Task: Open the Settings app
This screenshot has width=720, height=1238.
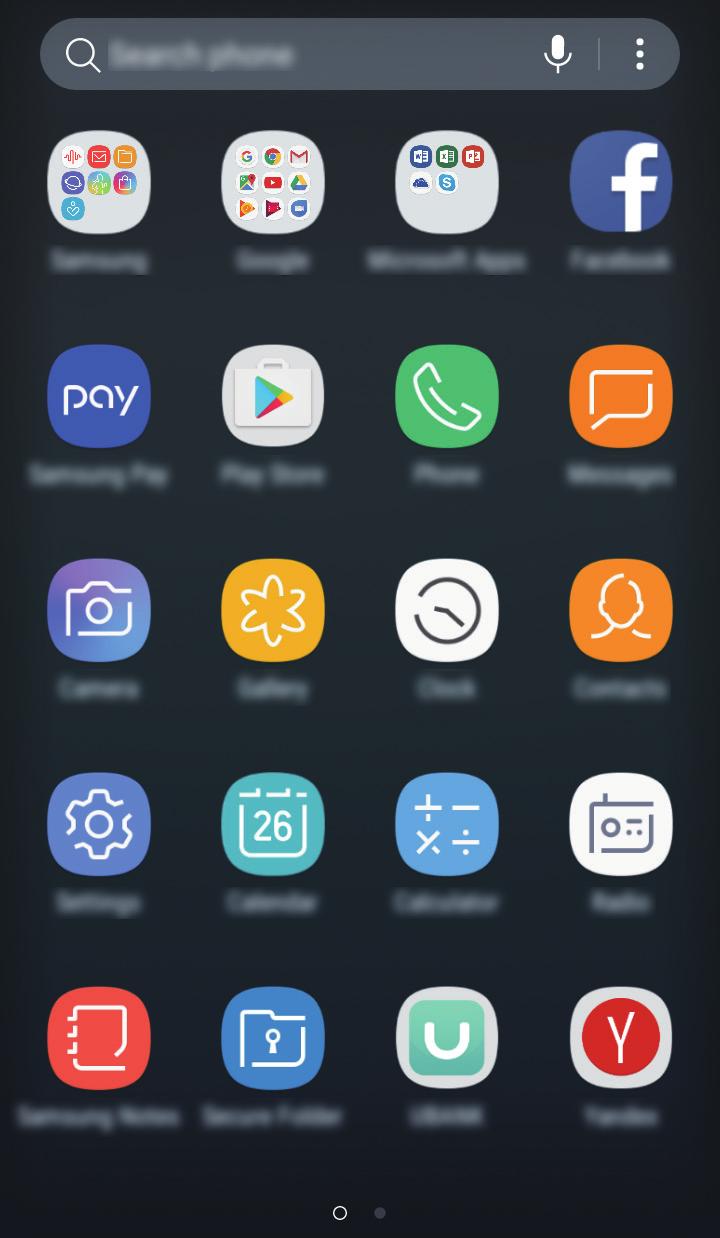Action: [x=99, y=825]
